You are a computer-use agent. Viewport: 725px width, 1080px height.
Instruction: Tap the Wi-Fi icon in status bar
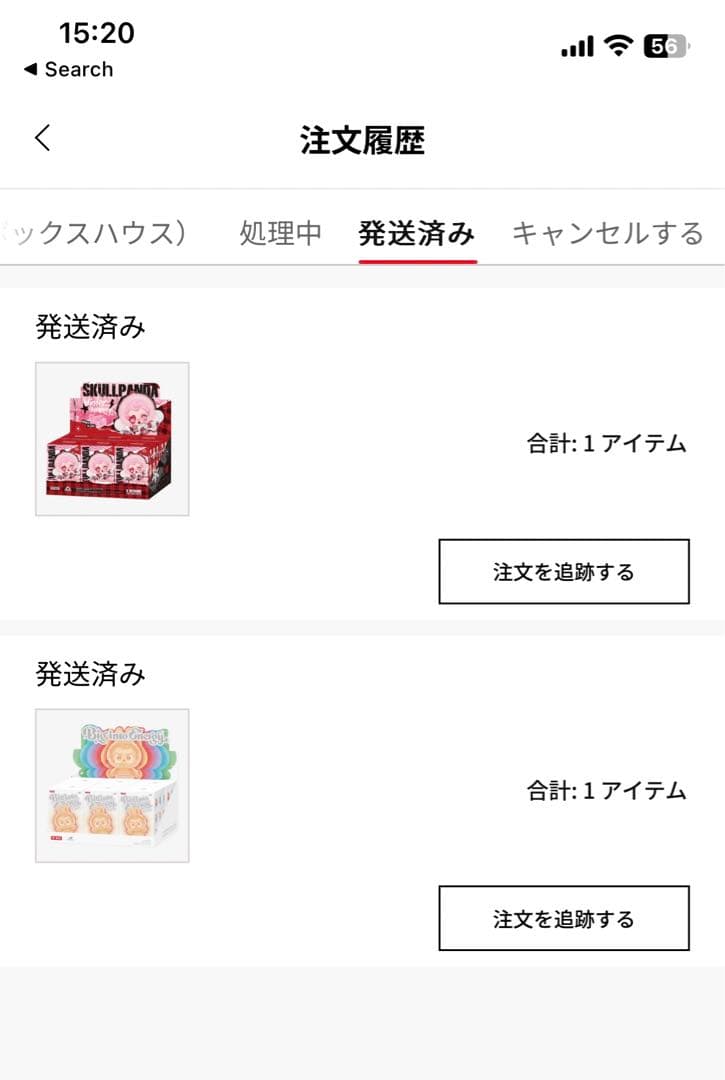pos(618,44)
